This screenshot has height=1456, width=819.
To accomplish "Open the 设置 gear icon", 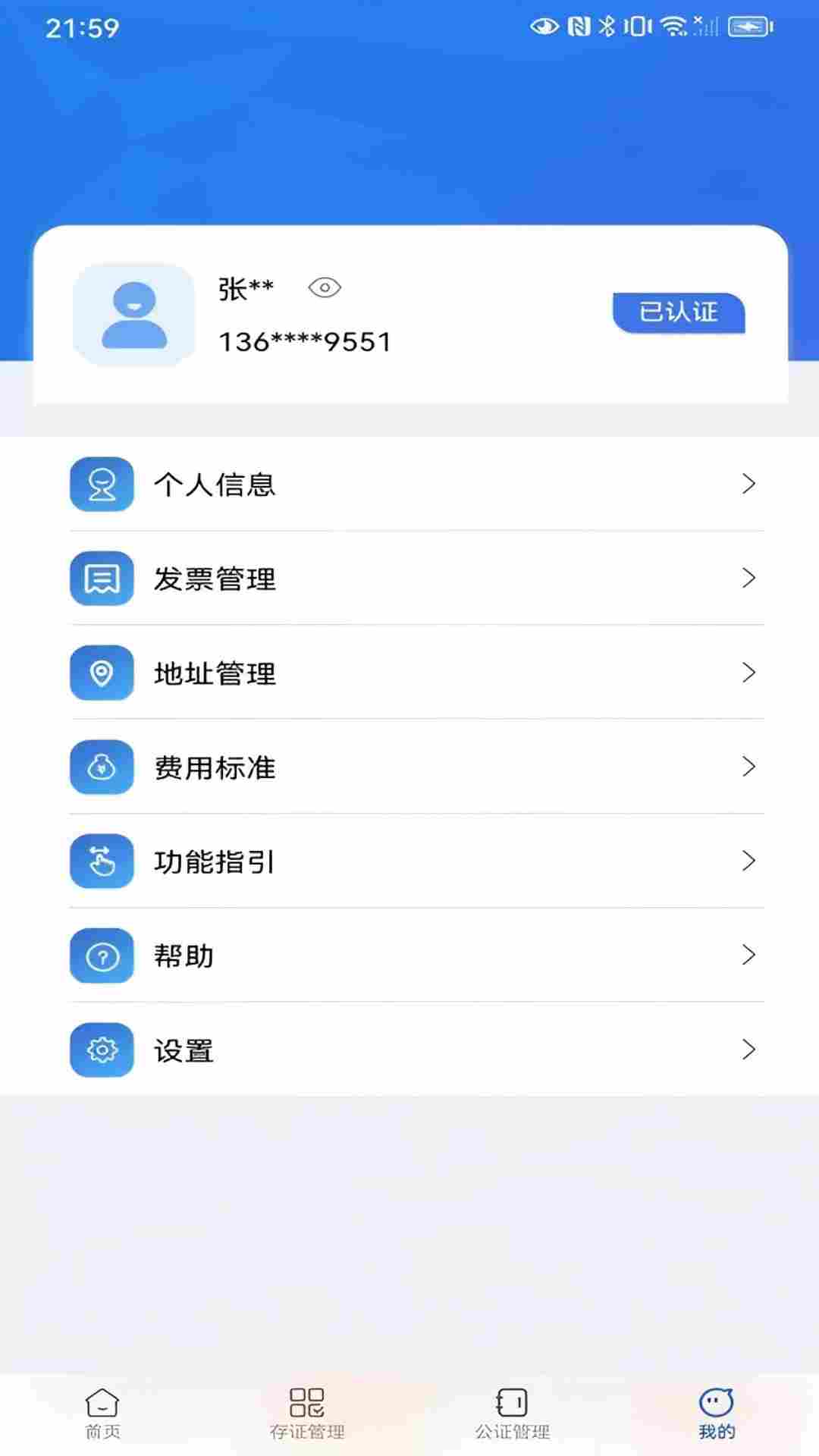I will [102, 1050].
